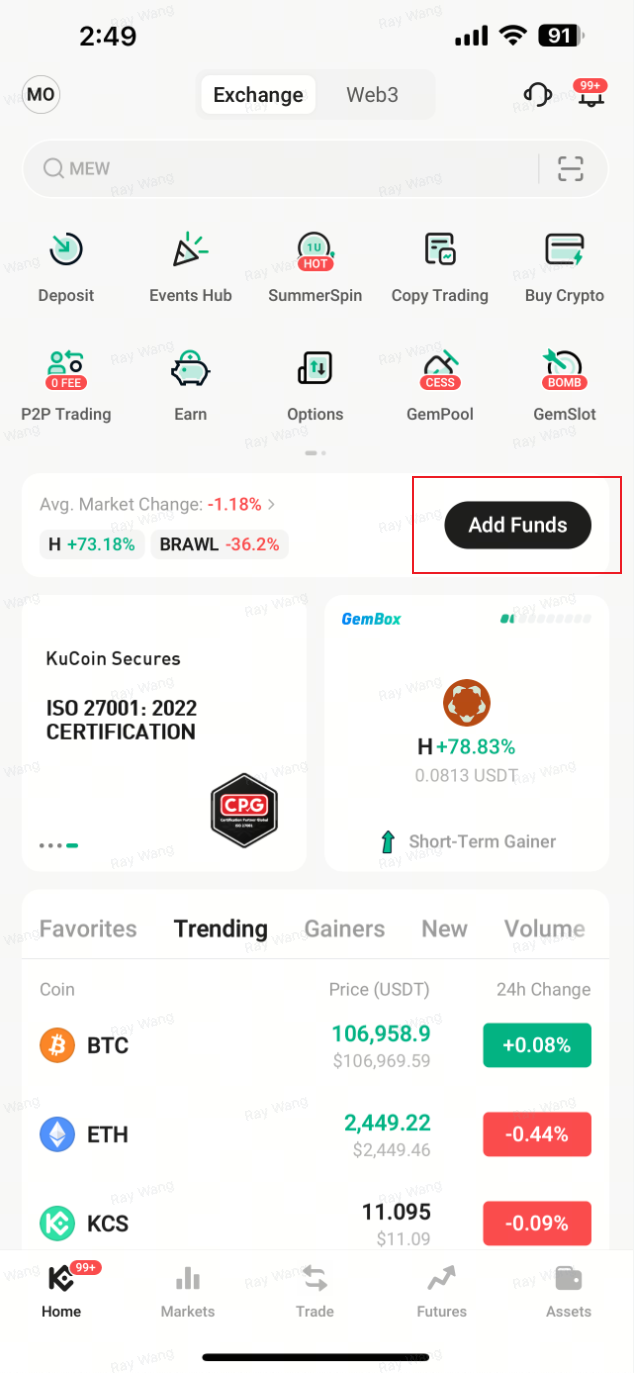The image size is (634, 1373).
Task: Tap the Add Funds button
Action: coord(517,525)
